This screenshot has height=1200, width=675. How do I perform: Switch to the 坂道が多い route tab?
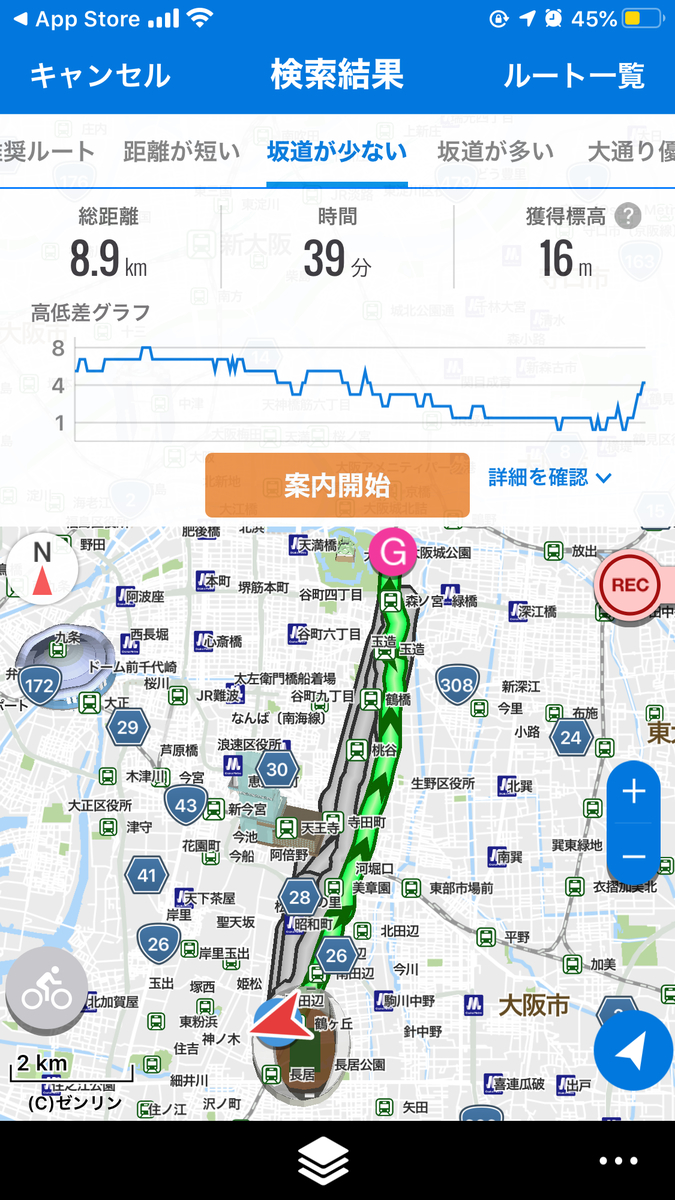496,152
